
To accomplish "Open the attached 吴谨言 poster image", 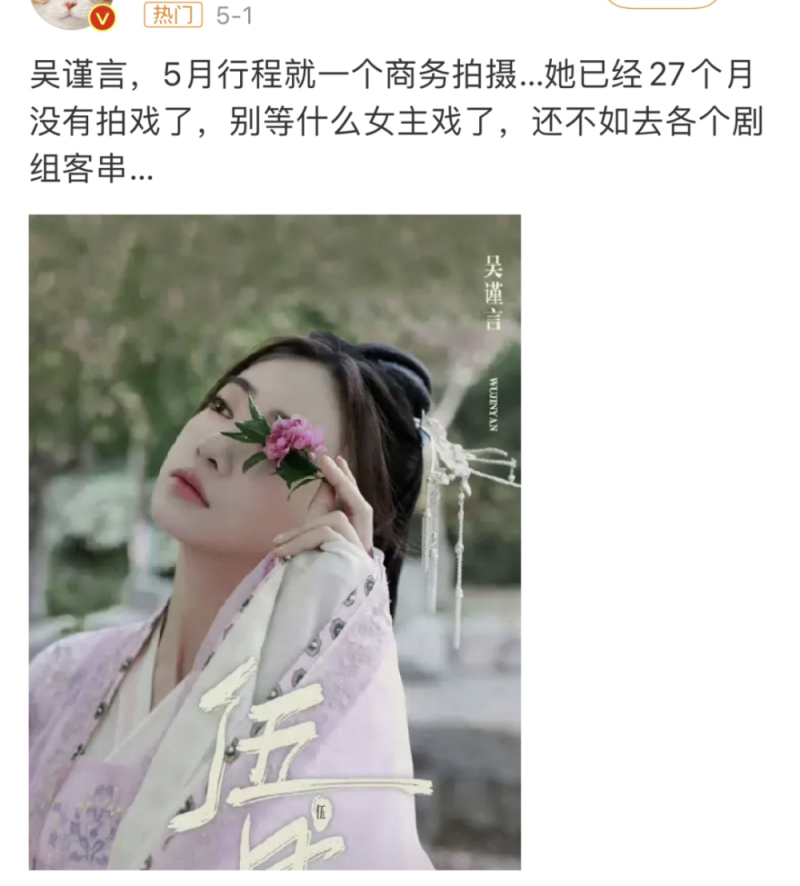I will [x=275, y=541].
